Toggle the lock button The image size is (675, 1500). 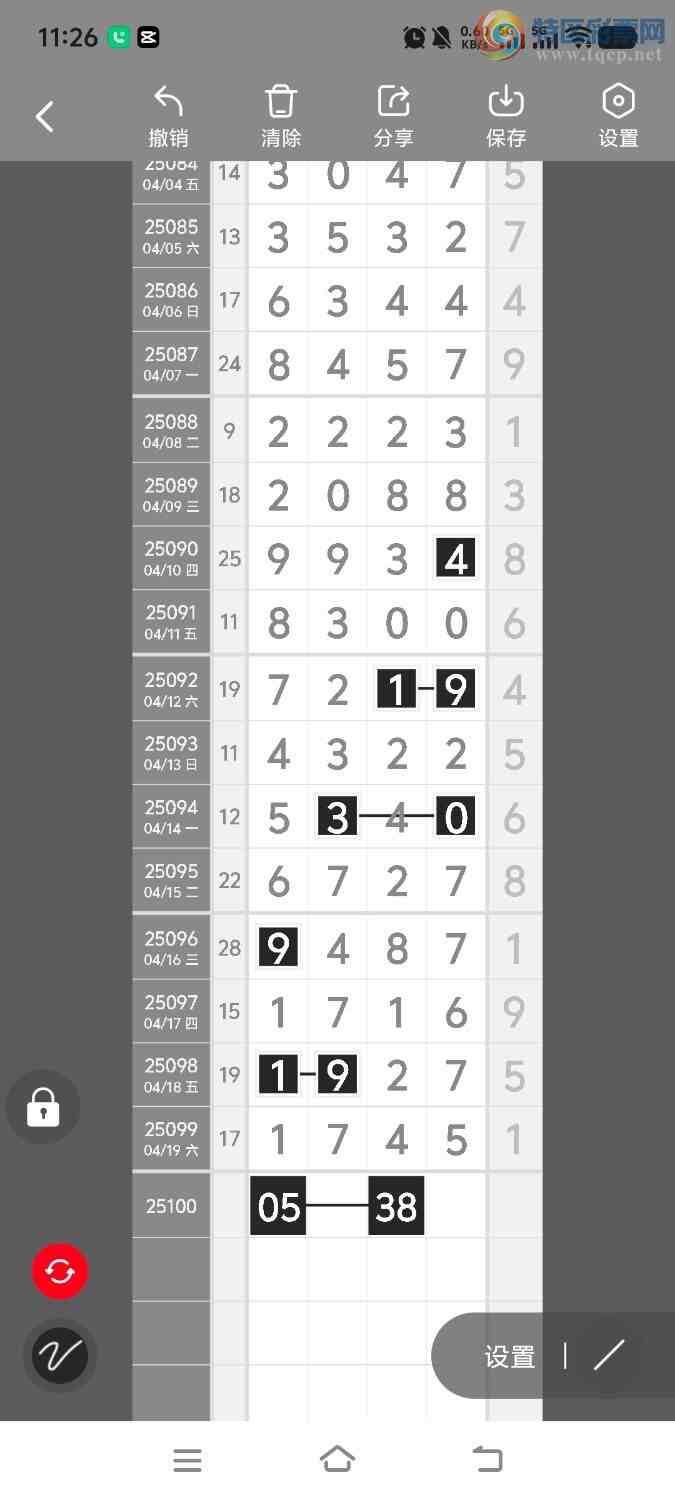coord(43,1107)
